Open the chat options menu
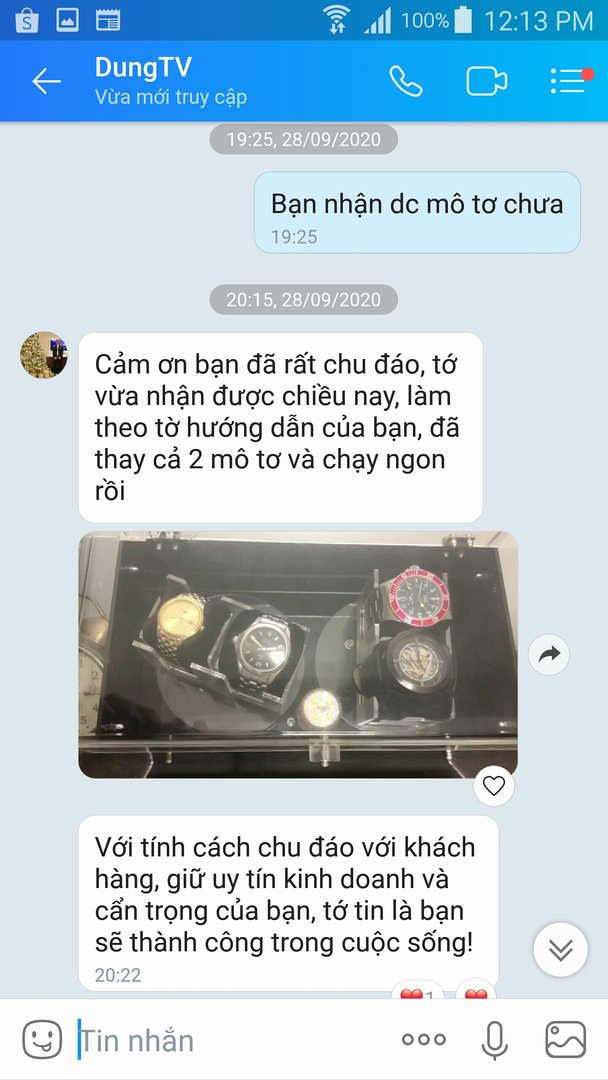Image resolution: width=608 pixels, height=1080 pixels. 567,81
